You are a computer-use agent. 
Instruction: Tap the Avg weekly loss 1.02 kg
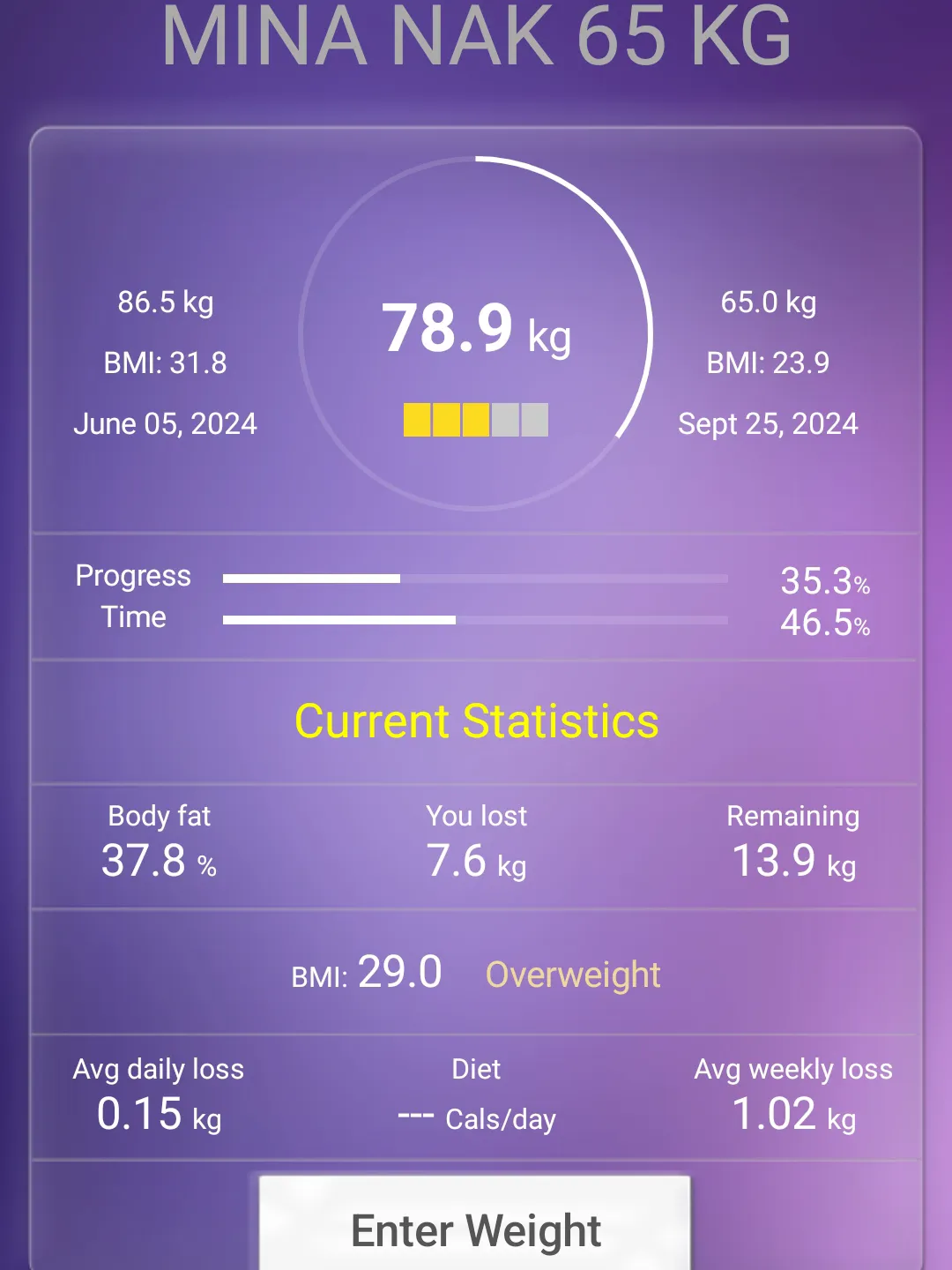[792, 1094]
